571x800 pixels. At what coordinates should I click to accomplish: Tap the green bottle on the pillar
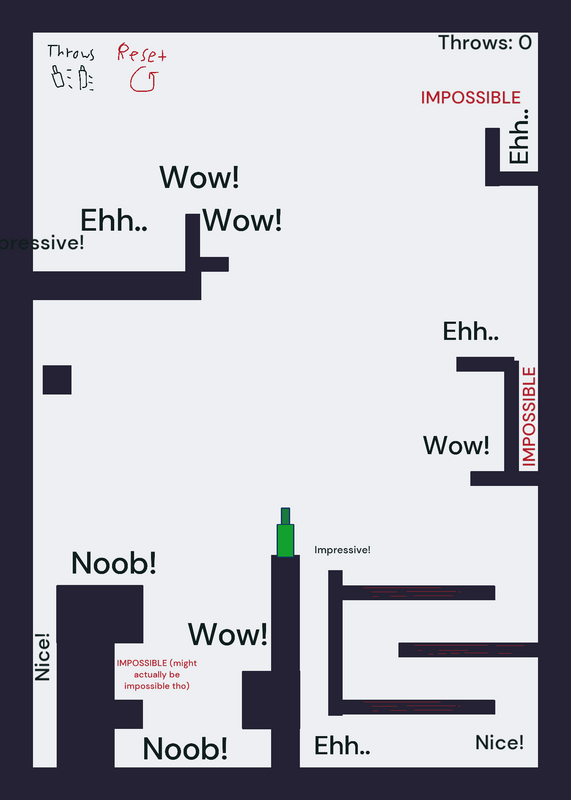click(x=285, y=532)
